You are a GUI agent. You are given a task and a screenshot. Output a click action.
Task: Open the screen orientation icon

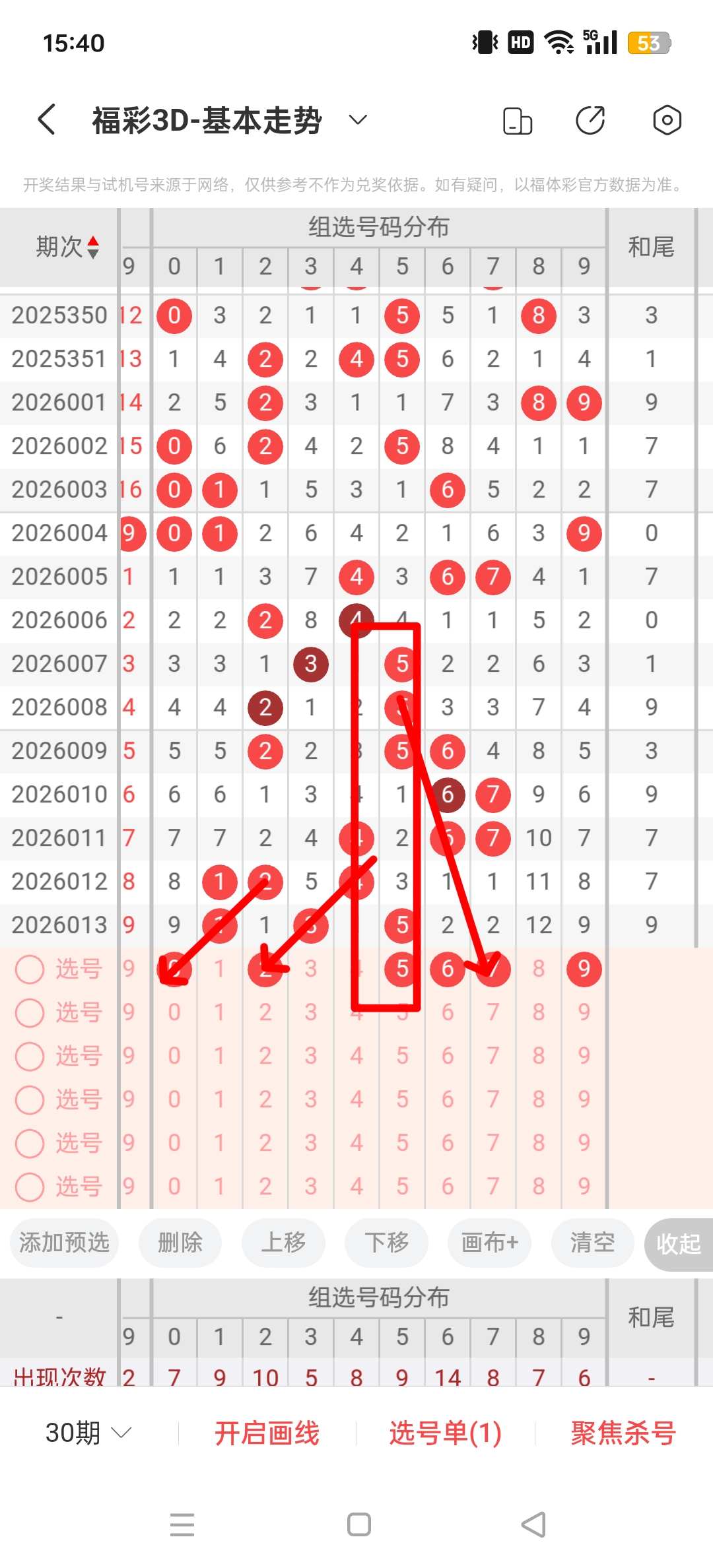point(518,121)
